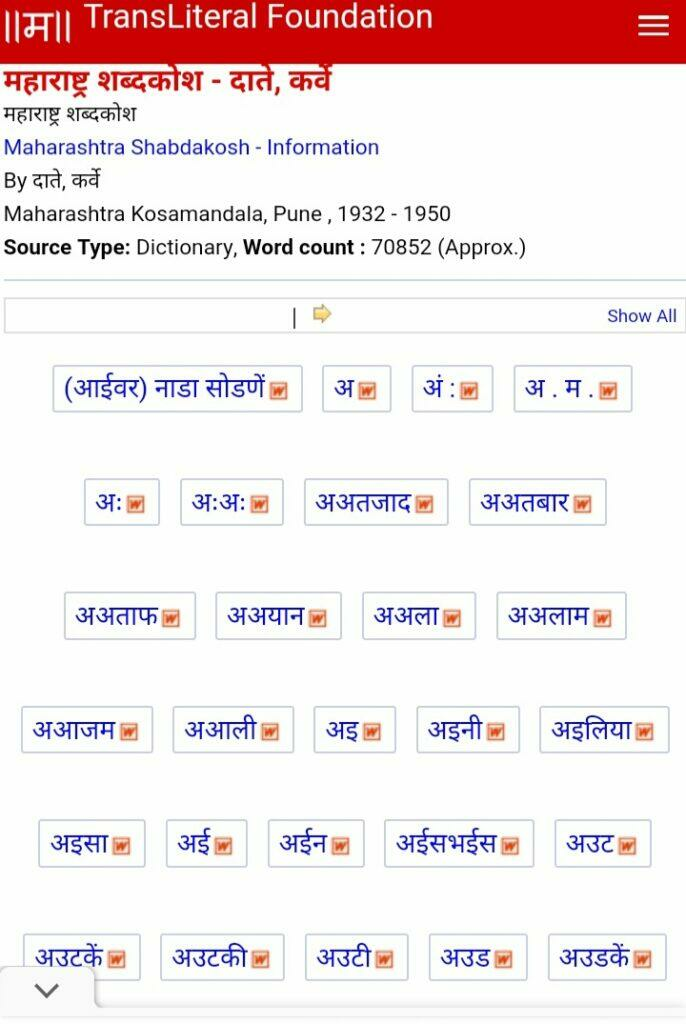Open the hamburger menu

653,26
